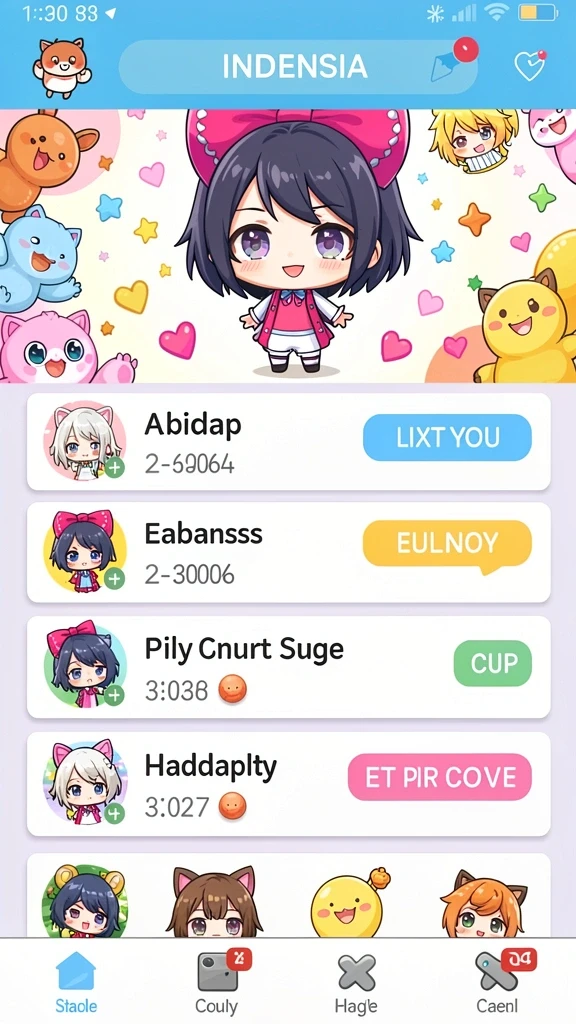Viewport: 576px width, 1024px height.
Task: Open the Eabansss row
Action: (x=288, y=552)
